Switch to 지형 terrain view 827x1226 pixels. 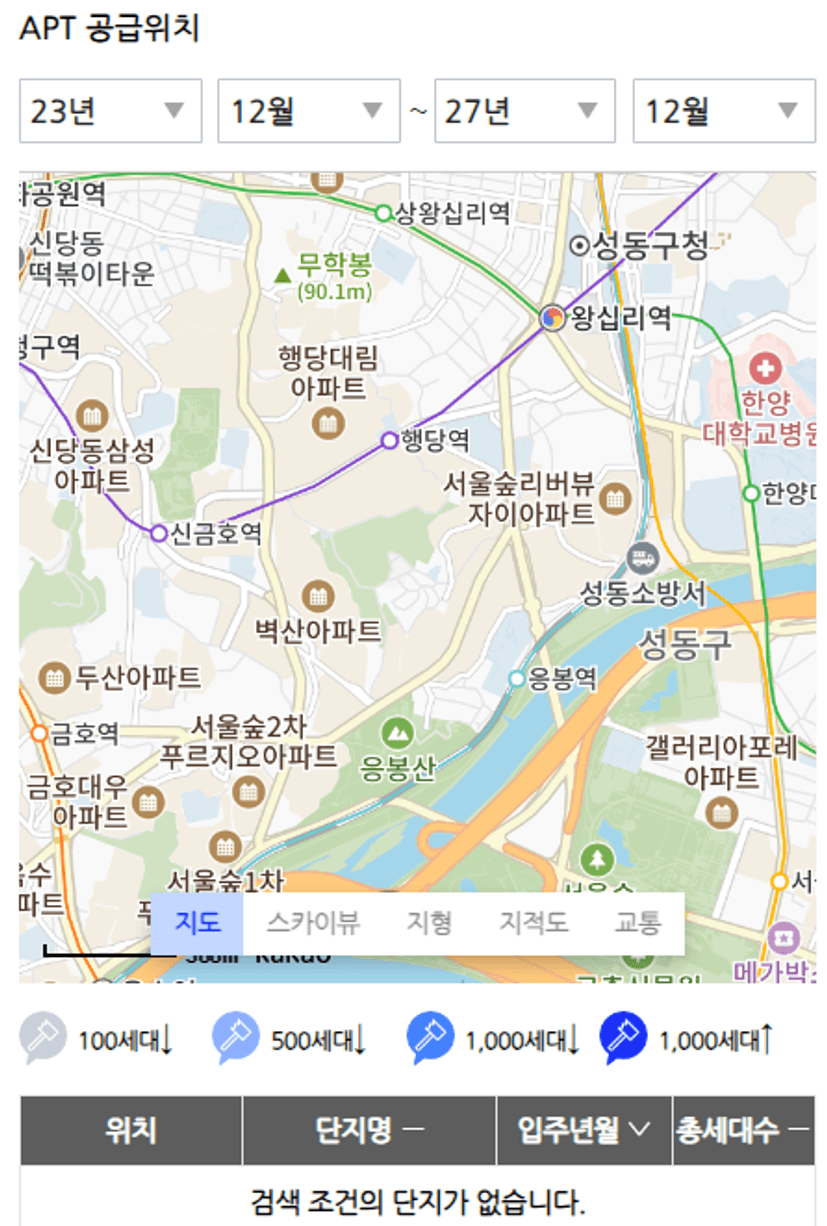click(x=429, y=923)
